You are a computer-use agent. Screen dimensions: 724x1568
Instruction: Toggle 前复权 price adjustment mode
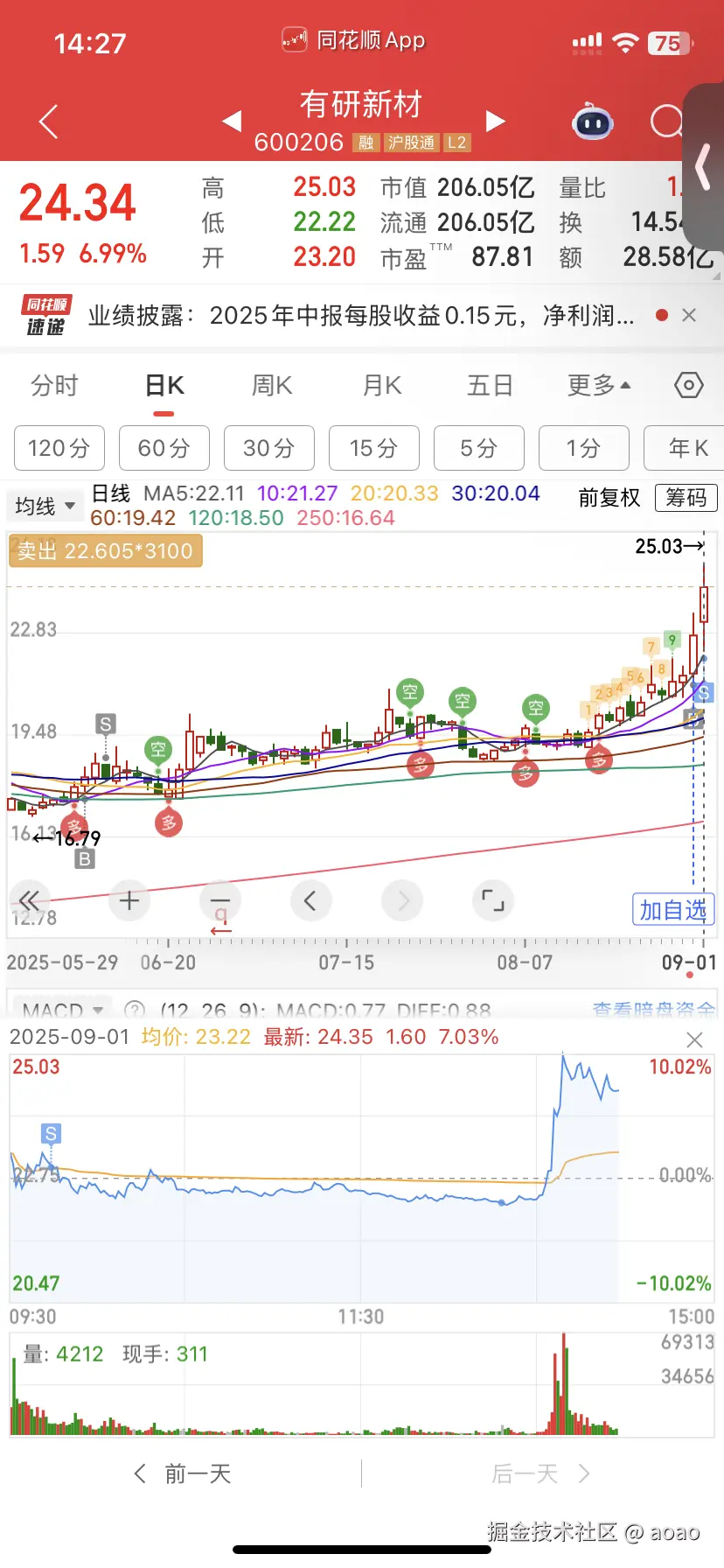click(609, 497)
